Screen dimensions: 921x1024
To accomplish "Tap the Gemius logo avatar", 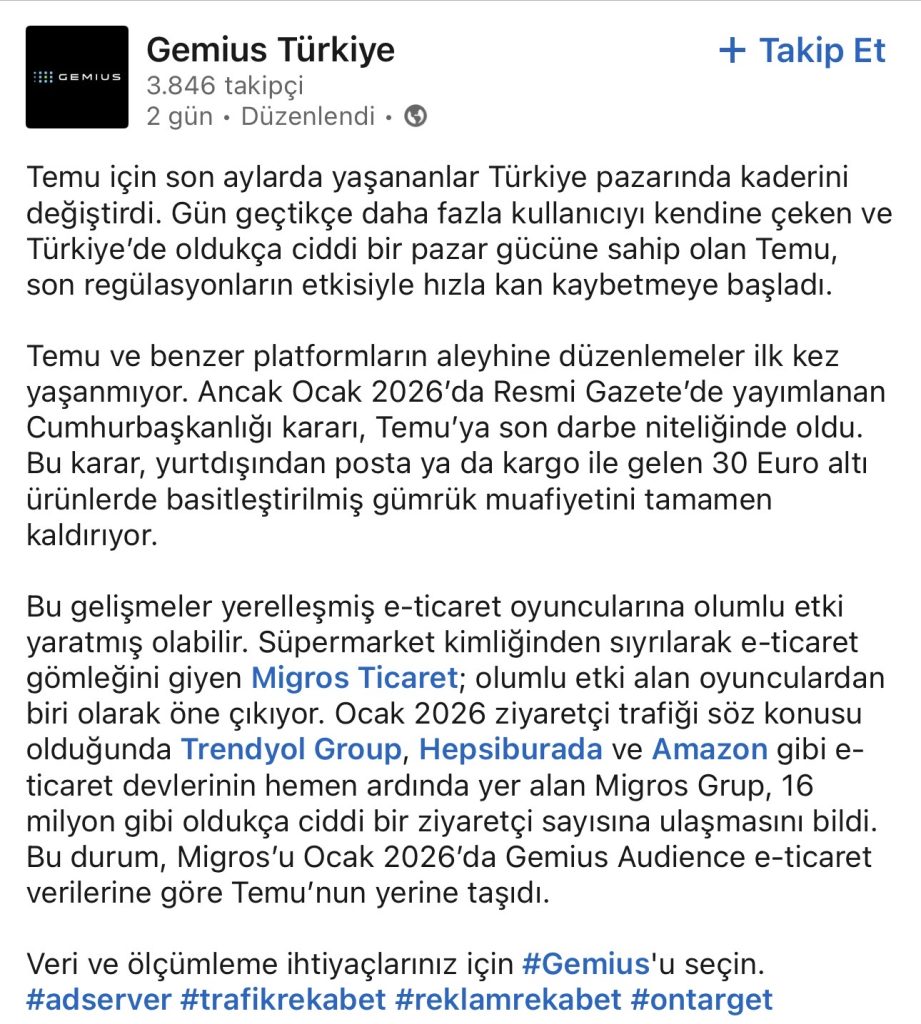I will (x=77, y=77).
